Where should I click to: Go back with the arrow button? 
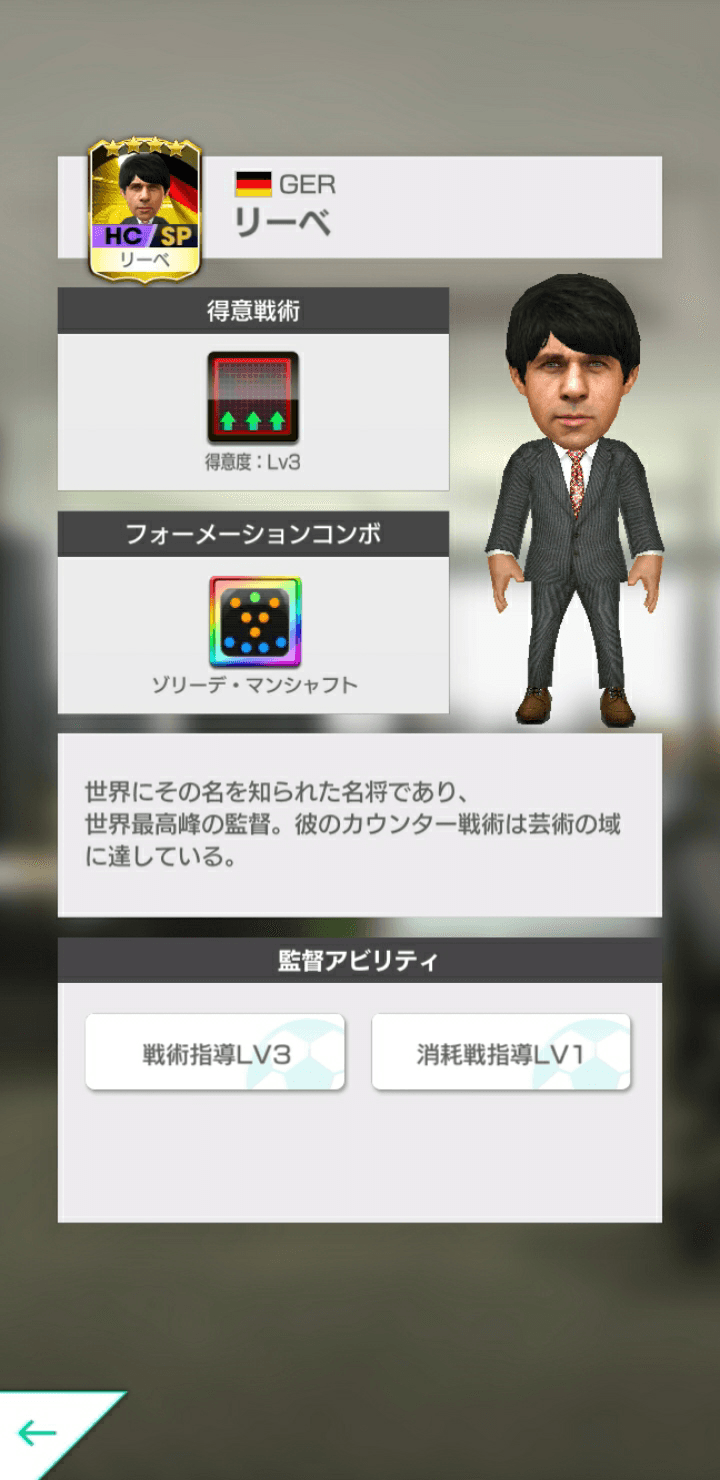coord(40,1433)
